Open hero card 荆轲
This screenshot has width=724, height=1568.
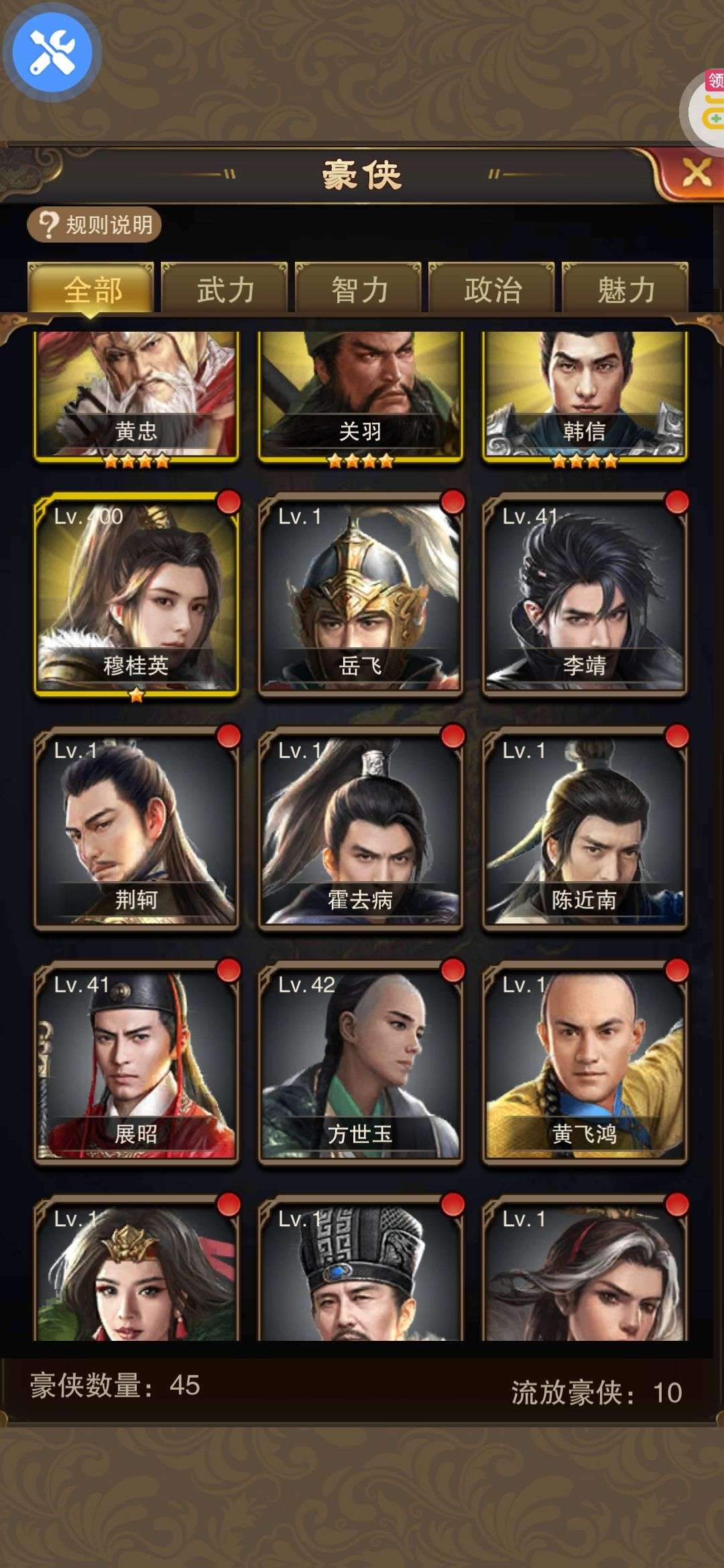pos(136,828)
